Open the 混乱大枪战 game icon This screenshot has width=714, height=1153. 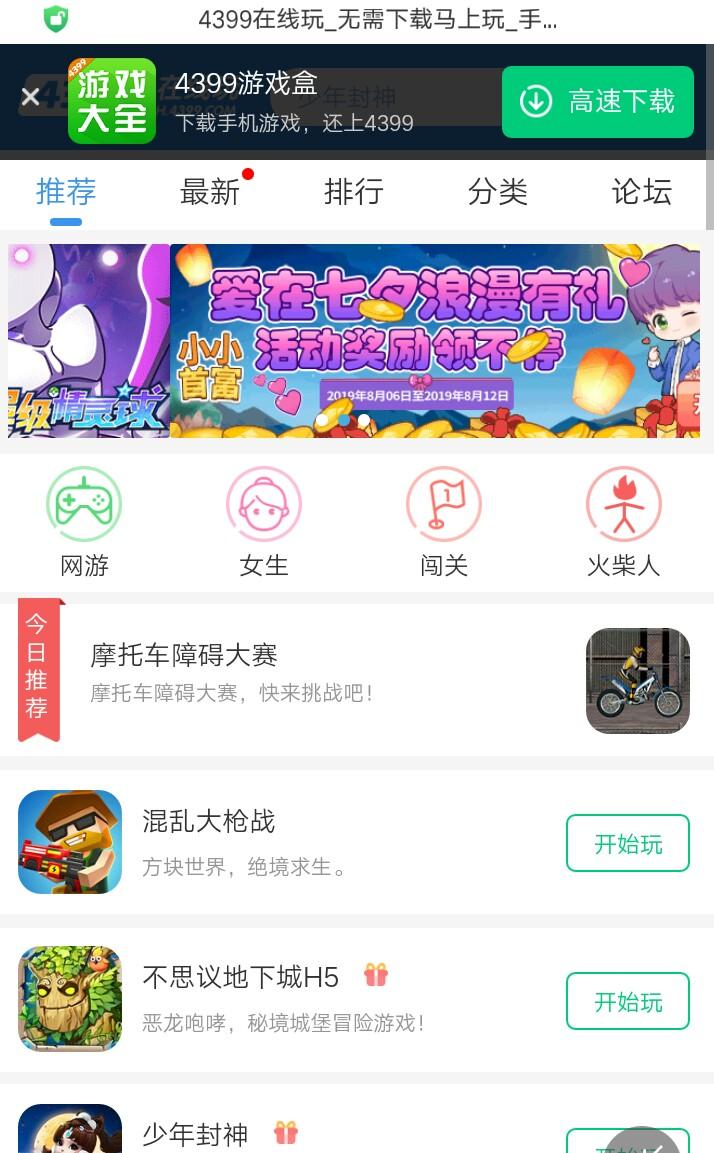click(70, 842)
